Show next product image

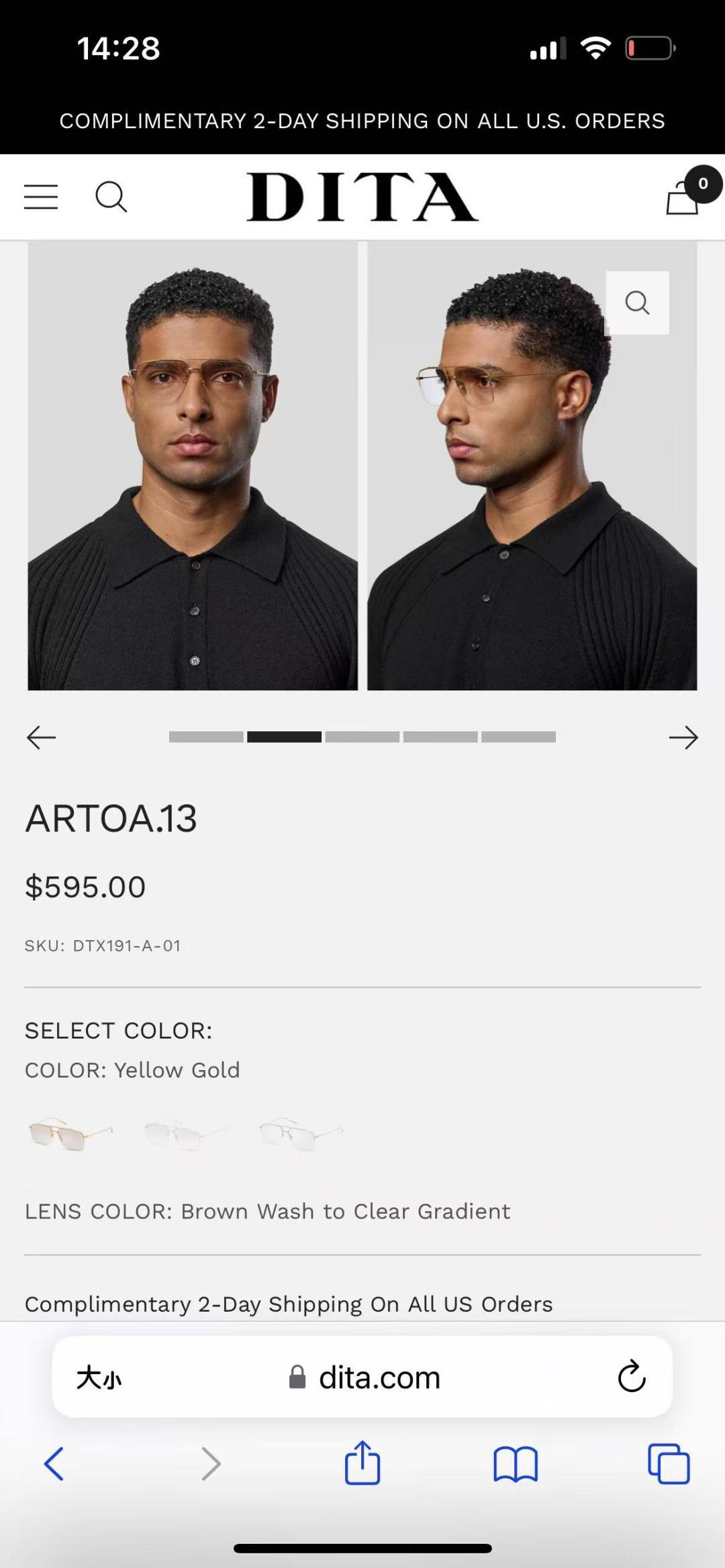(683, 737)
